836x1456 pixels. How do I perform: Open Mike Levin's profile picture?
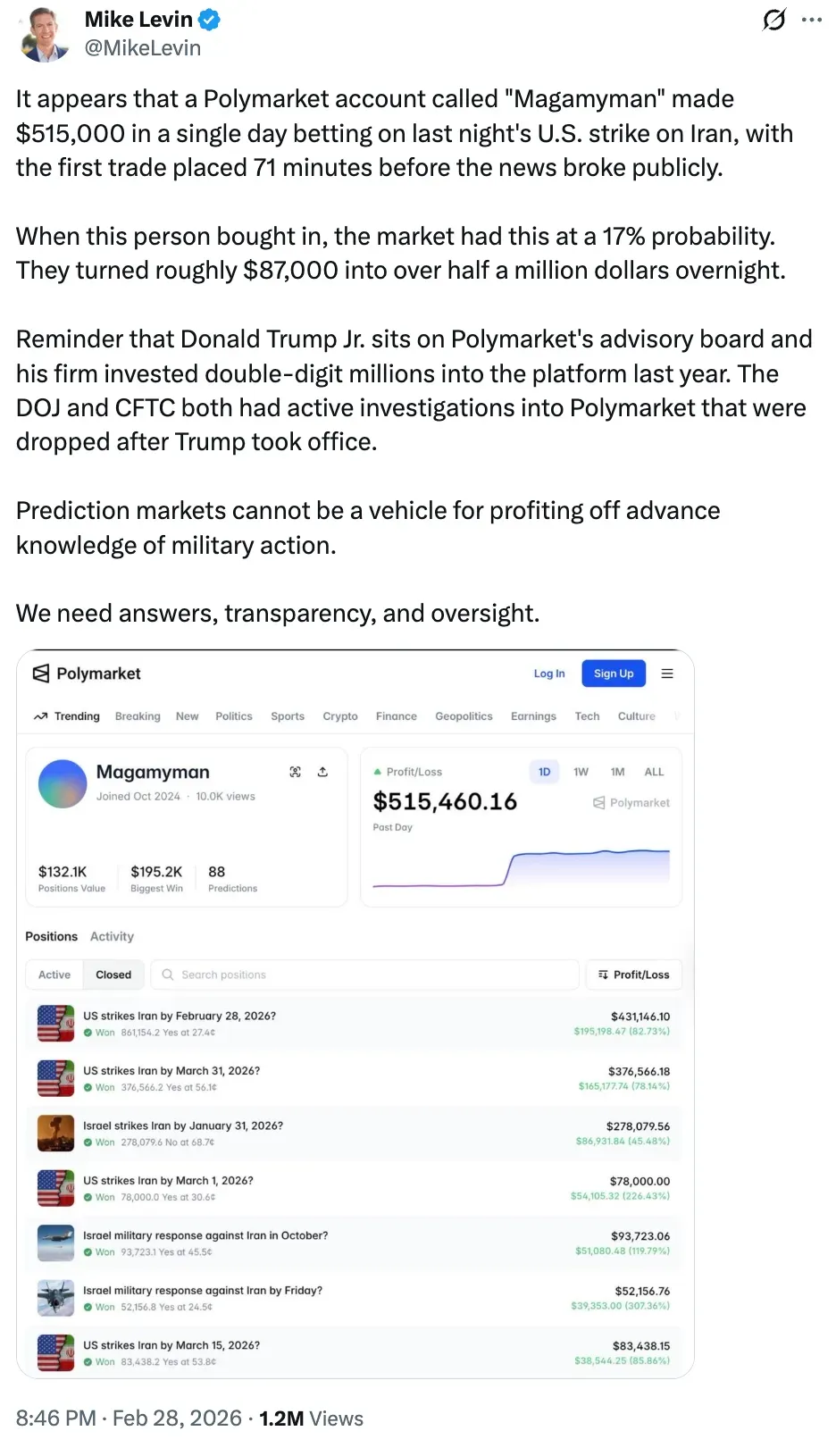tap(44, 34)
